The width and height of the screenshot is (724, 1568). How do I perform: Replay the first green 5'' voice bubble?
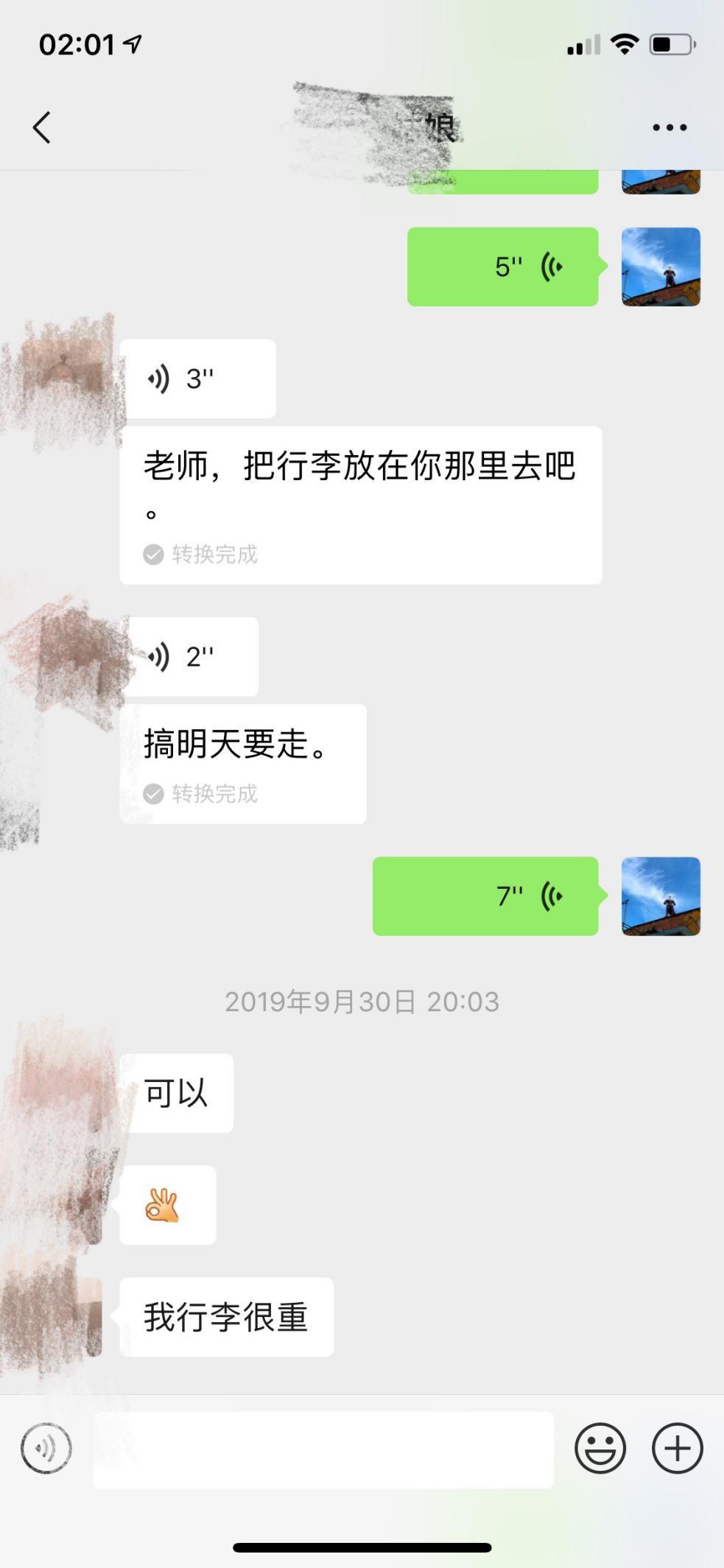pos(503,267)
